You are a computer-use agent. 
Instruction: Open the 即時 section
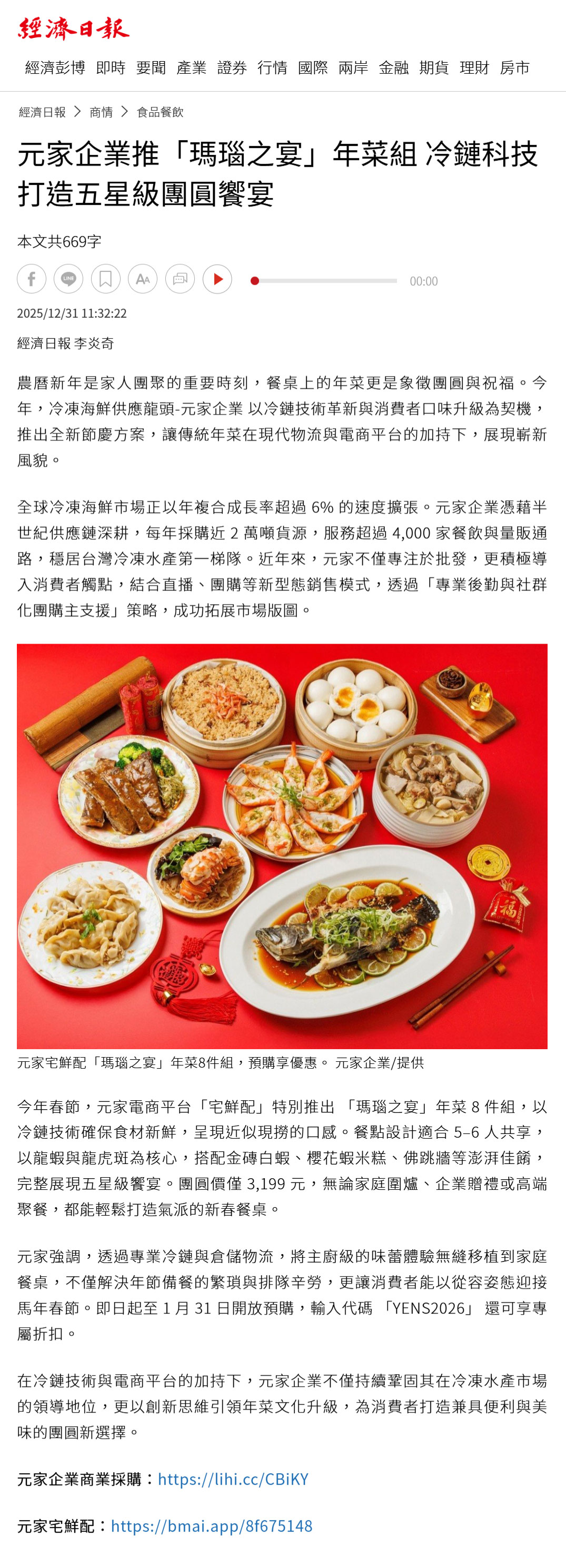point(111,67)
